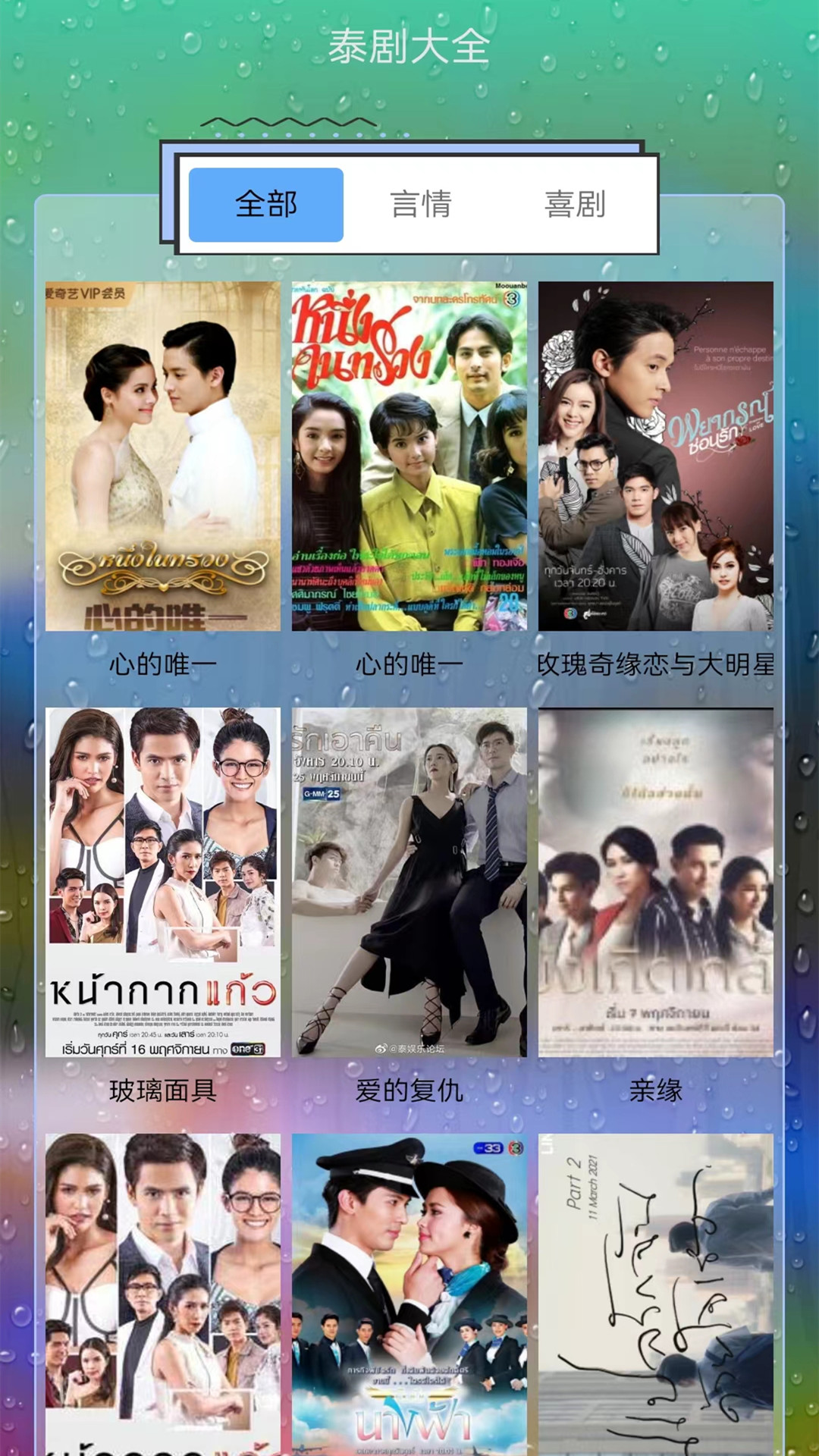This screenshot has width=819, height=1456.
Task: Switch to the 言情 tab
Action: pos(421,205)
